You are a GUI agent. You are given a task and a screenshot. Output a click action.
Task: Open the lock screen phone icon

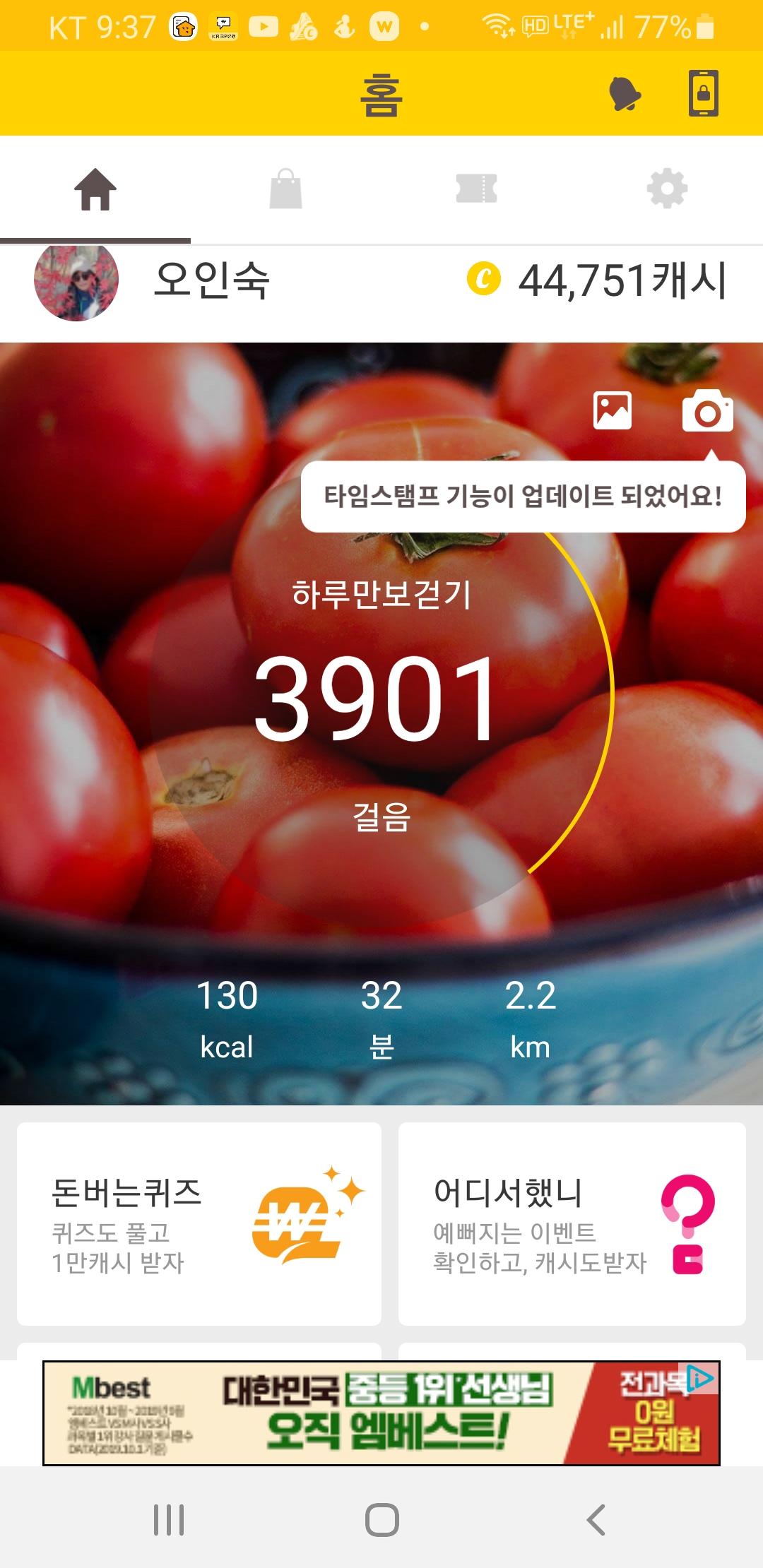pos(704,93)
